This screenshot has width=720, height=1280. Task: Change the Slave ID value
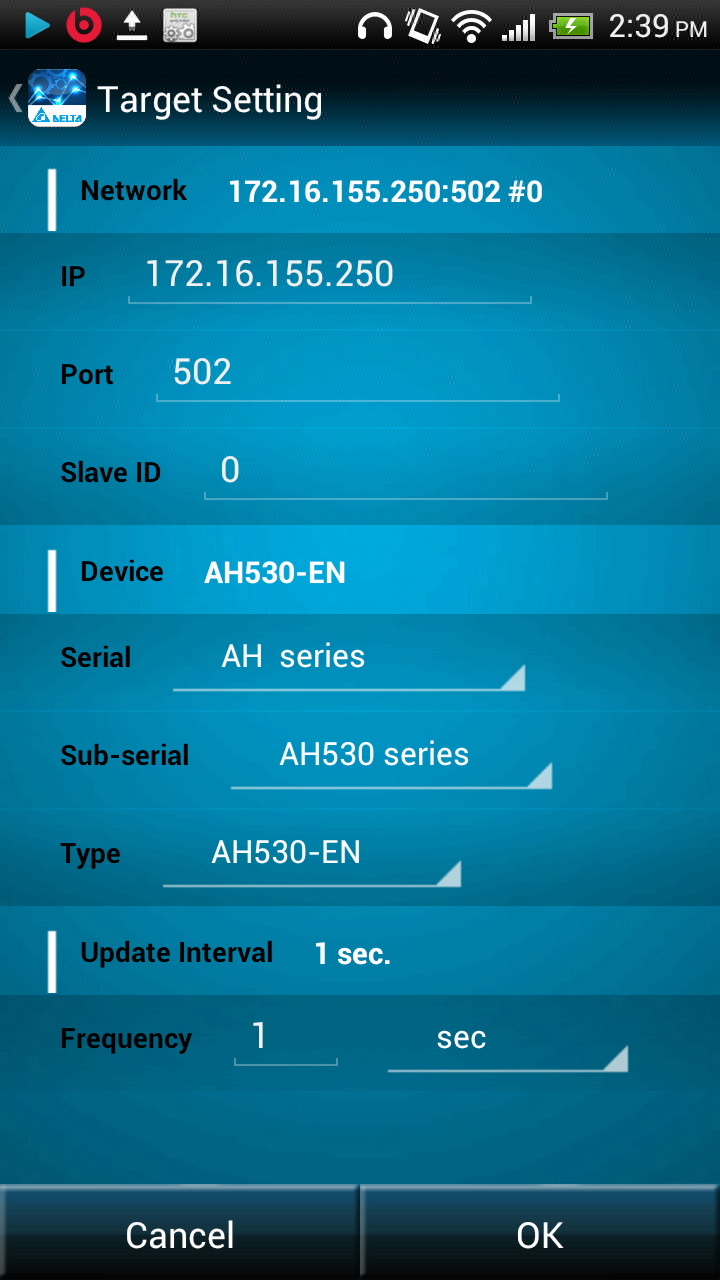click(x=405, y=472)
